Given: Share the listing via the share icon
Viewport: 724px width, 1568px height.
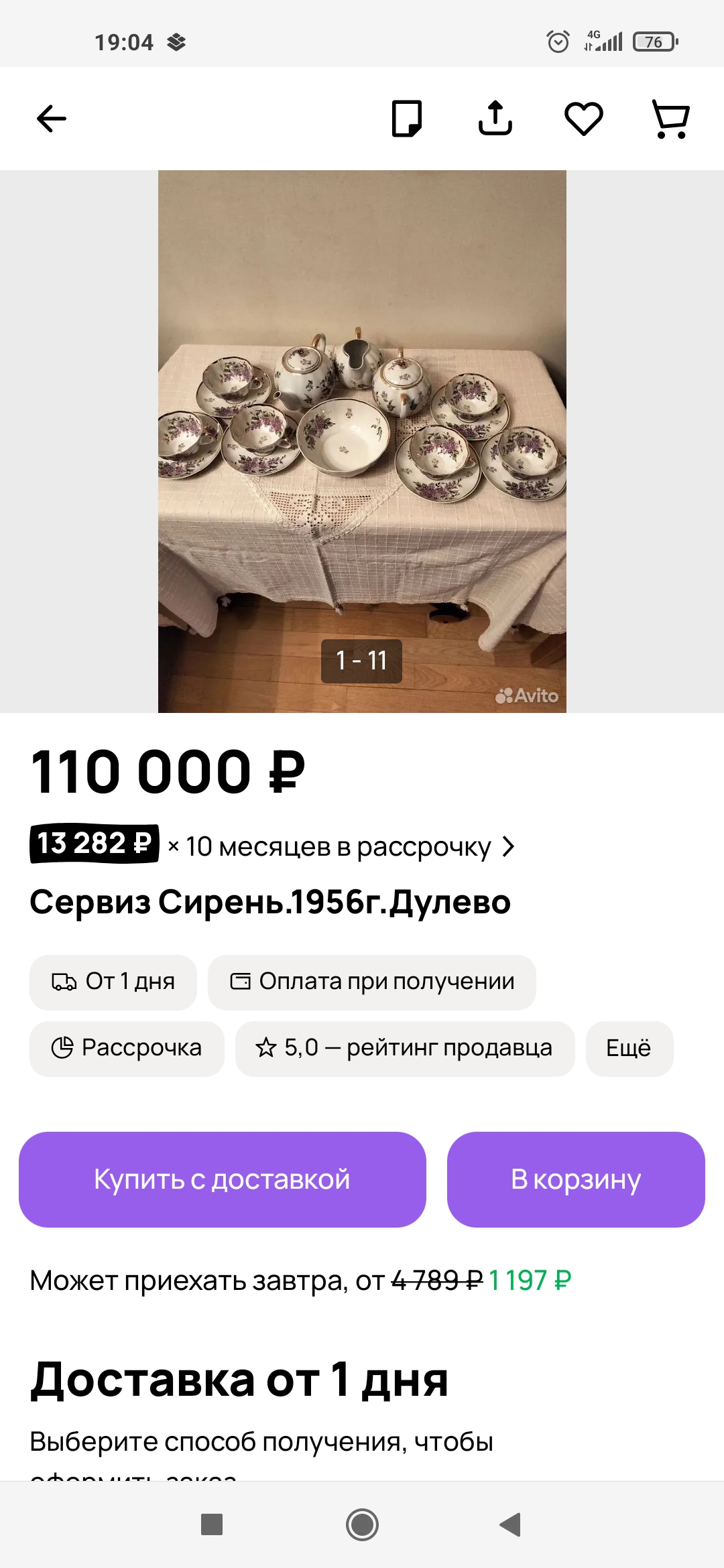Looking at the screenshot, I should (x=495, y=119).
